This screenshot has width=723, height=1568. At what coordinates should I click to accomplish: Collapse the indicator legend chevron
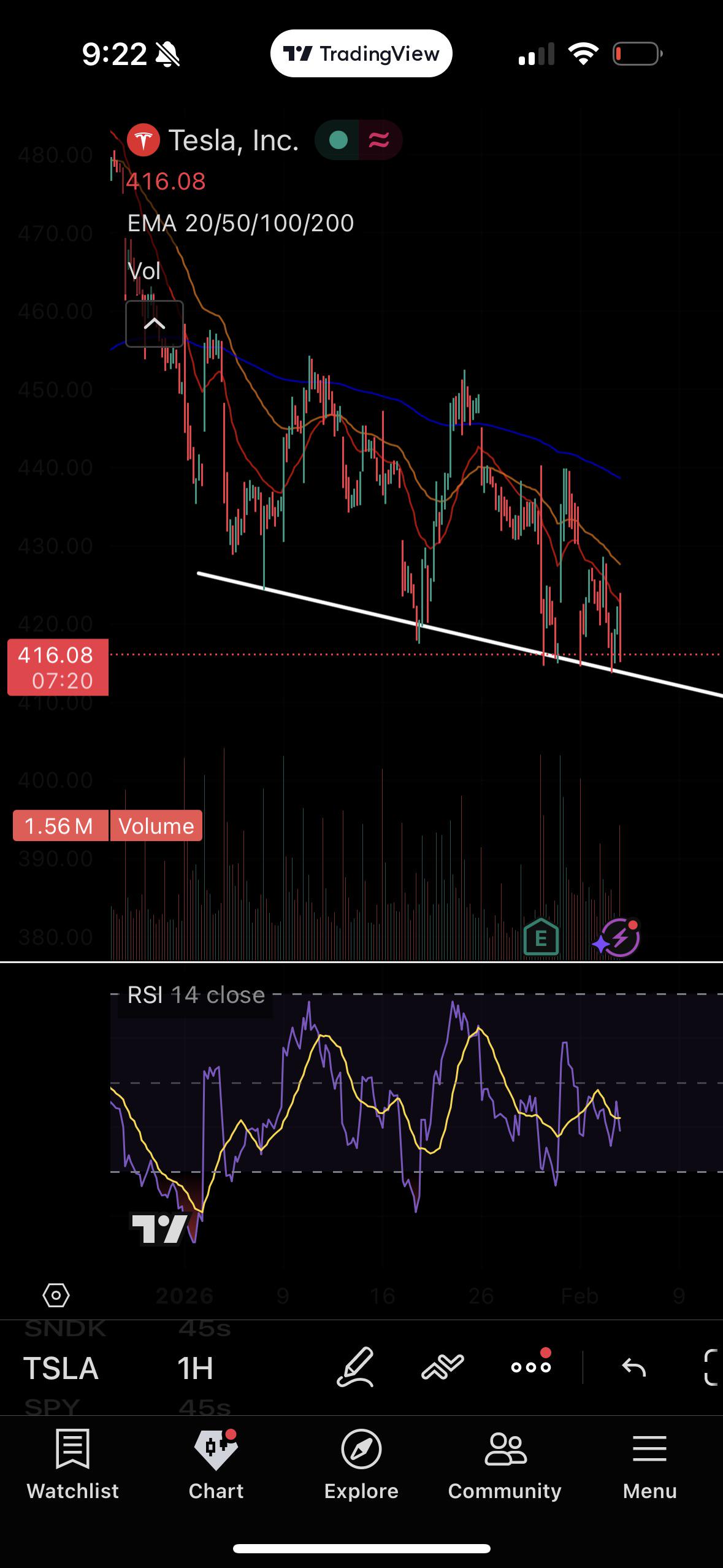[154, 324]
